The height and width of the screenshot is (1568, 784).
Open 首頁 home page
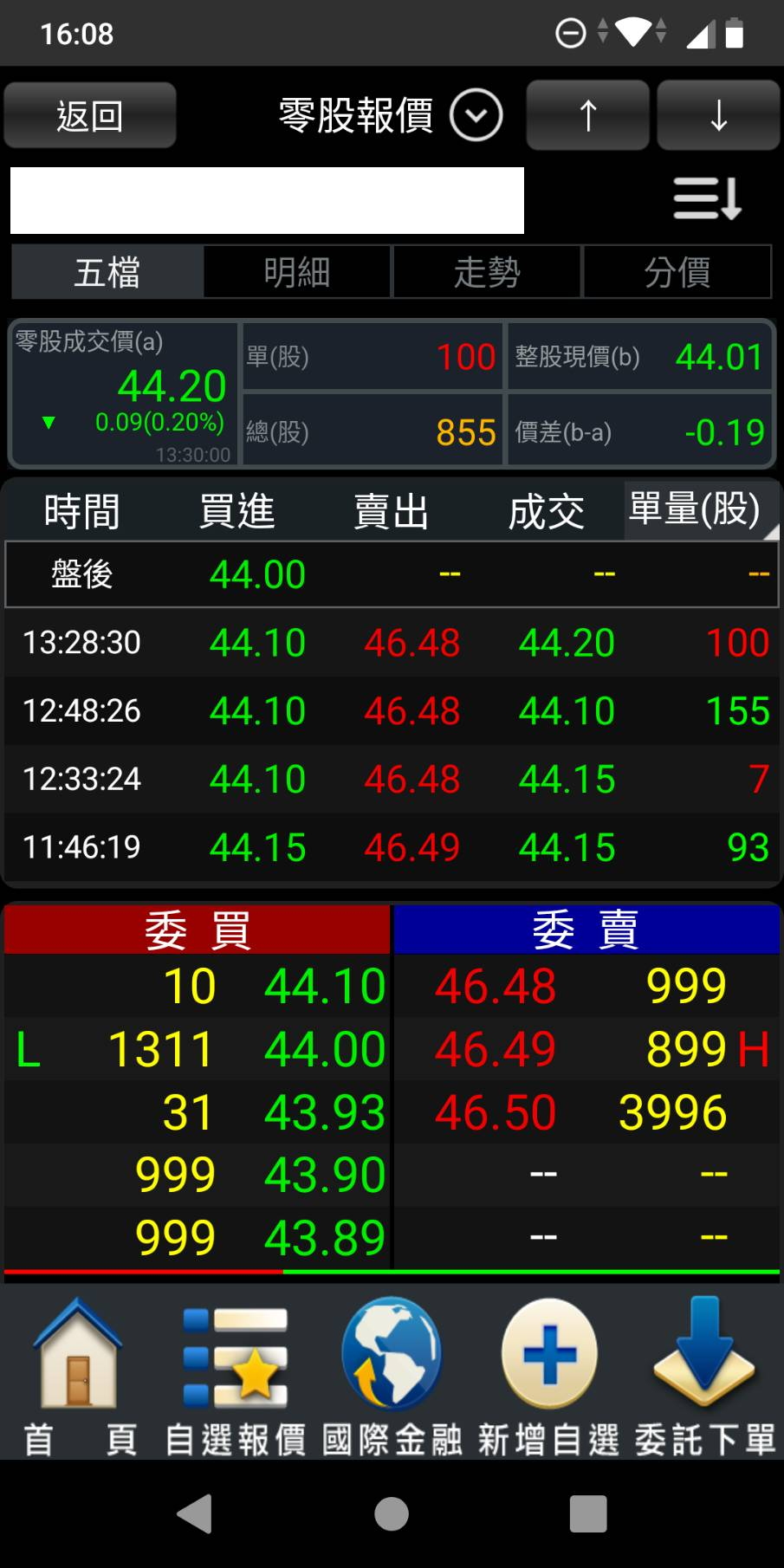[79, 1377]
